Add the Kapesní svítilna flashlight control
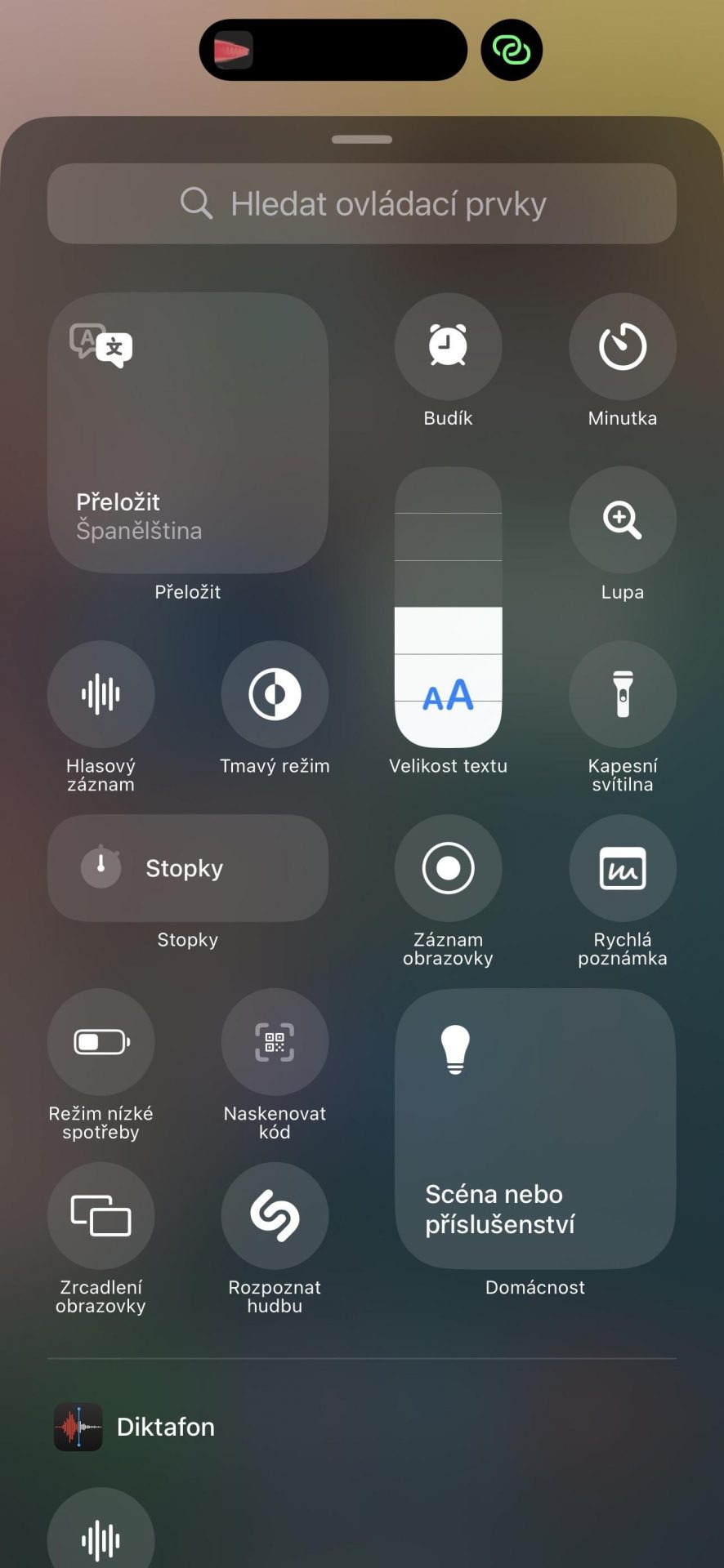This screenshot has height=1568, width=724. (623, 694)
